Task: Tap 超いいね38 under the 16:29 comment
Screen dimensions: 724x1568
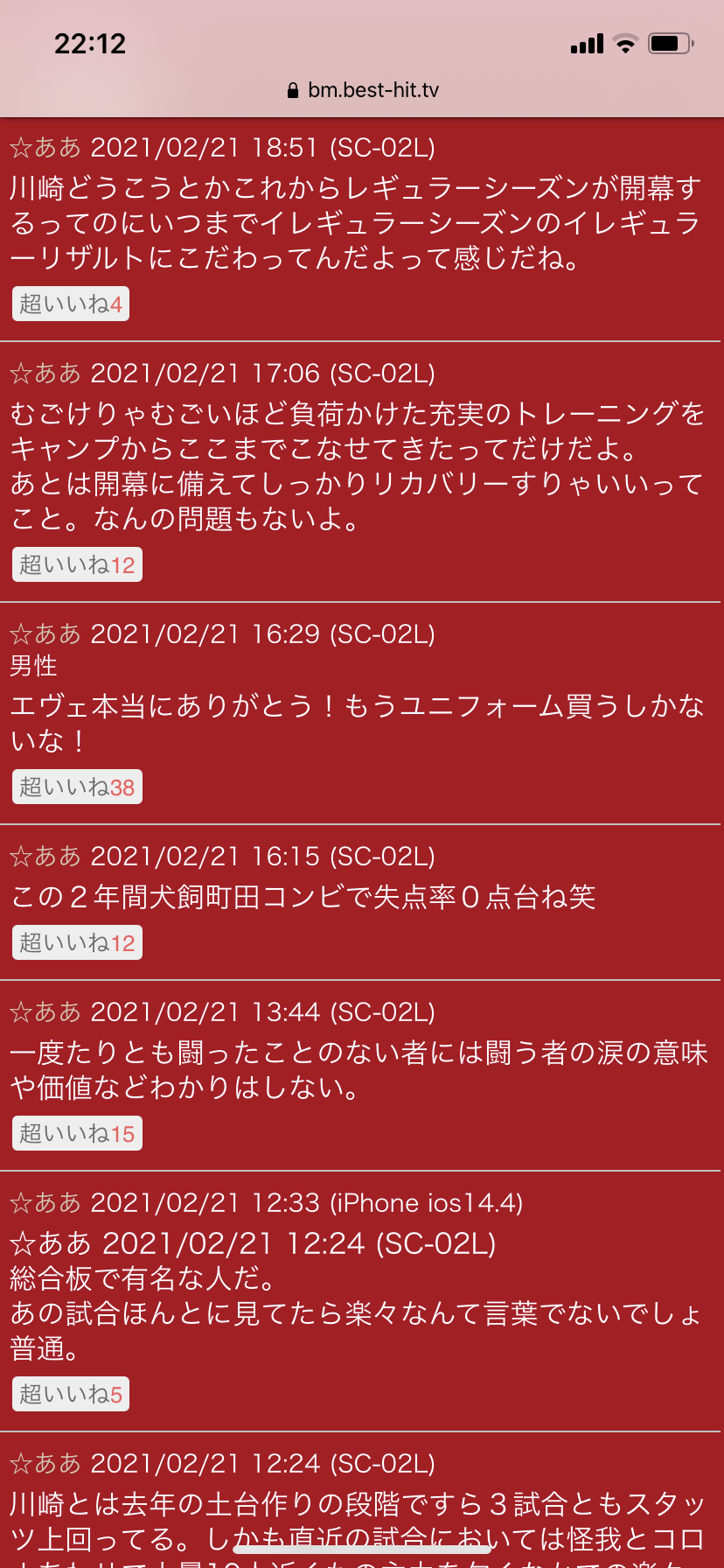Action: pyautogui.click(x=77, y=787)
